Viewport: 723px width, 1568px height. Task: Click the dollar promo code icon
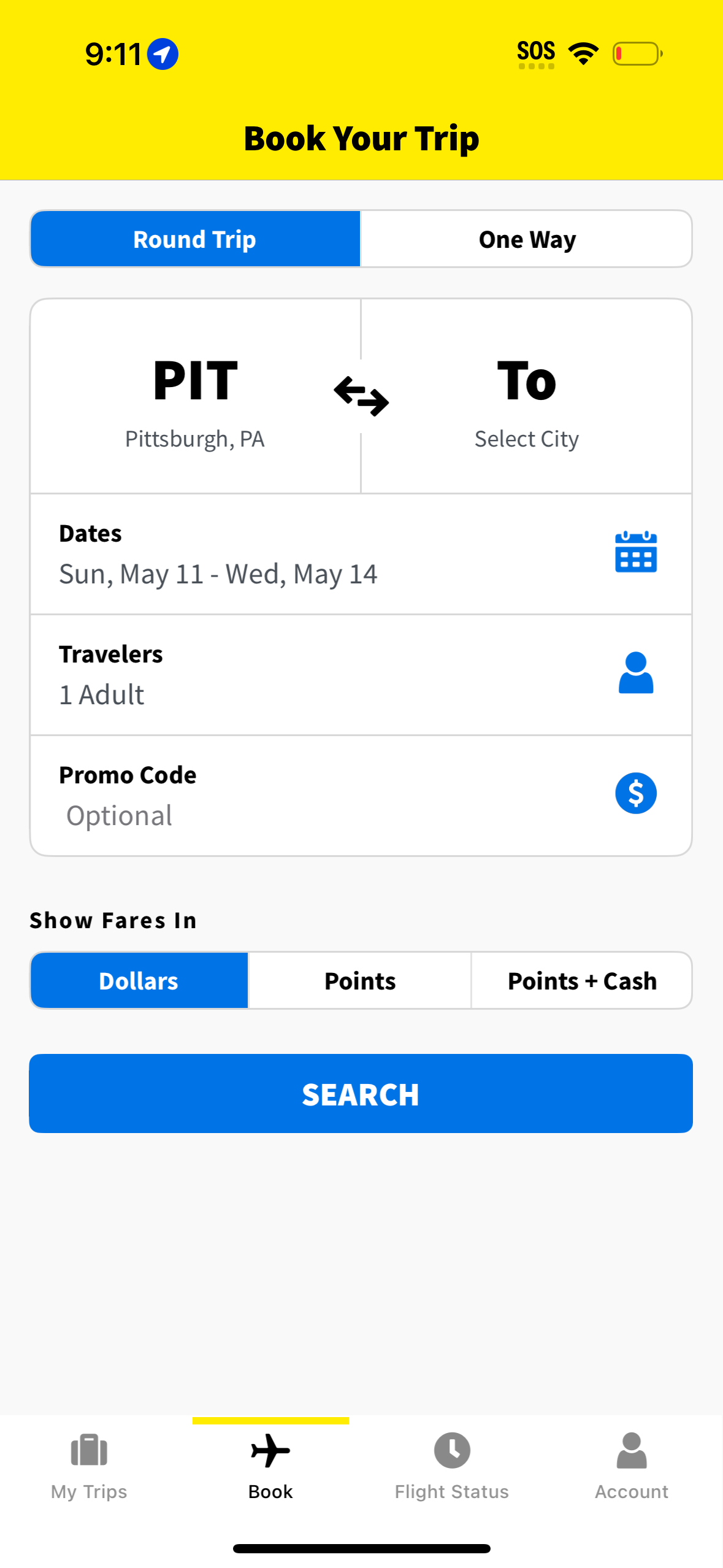coord(636,793)
